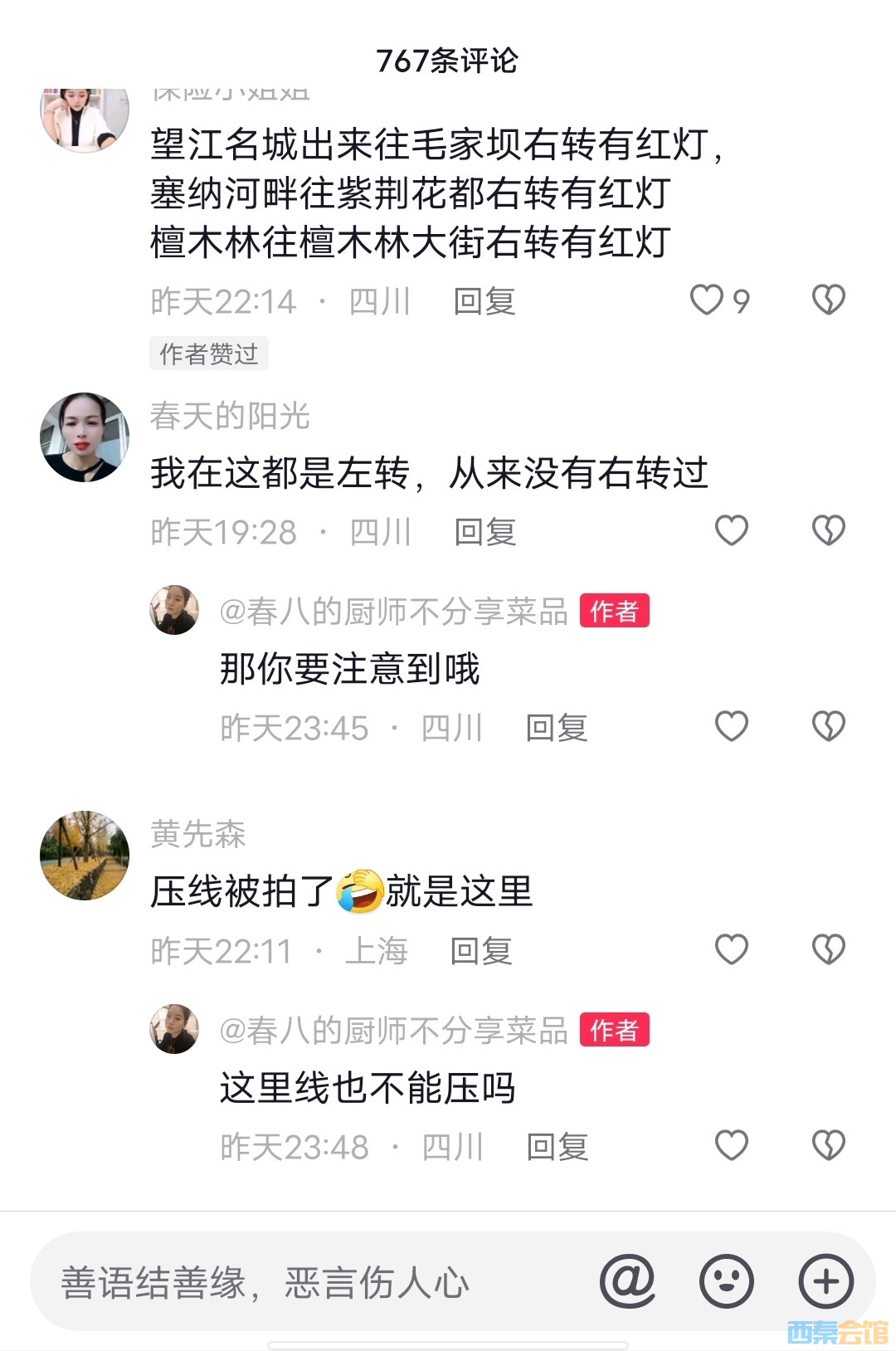
Task: Open the emoji picker
Action: tap(727, 1281)
